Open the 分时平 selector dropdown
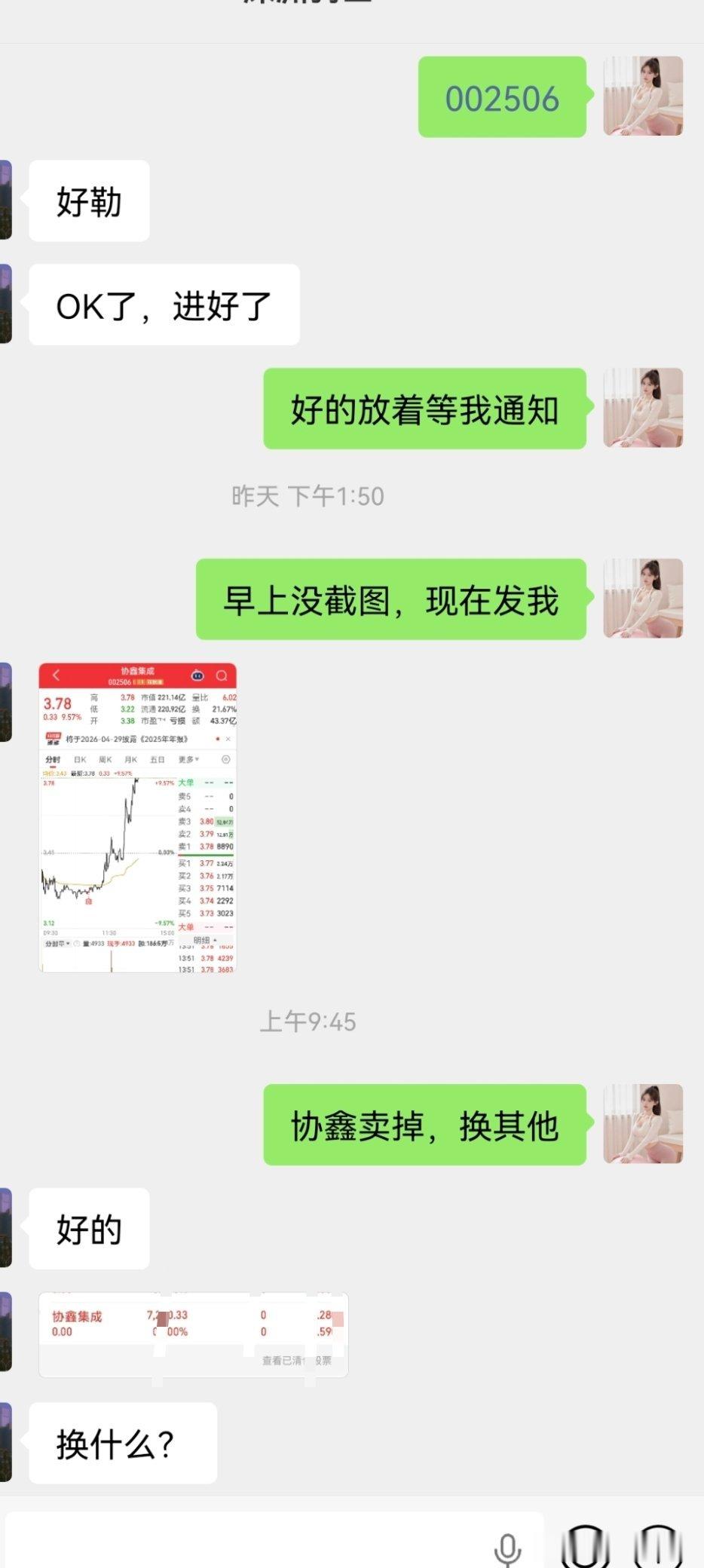704x1568 pixels. [x=57, y=942]
